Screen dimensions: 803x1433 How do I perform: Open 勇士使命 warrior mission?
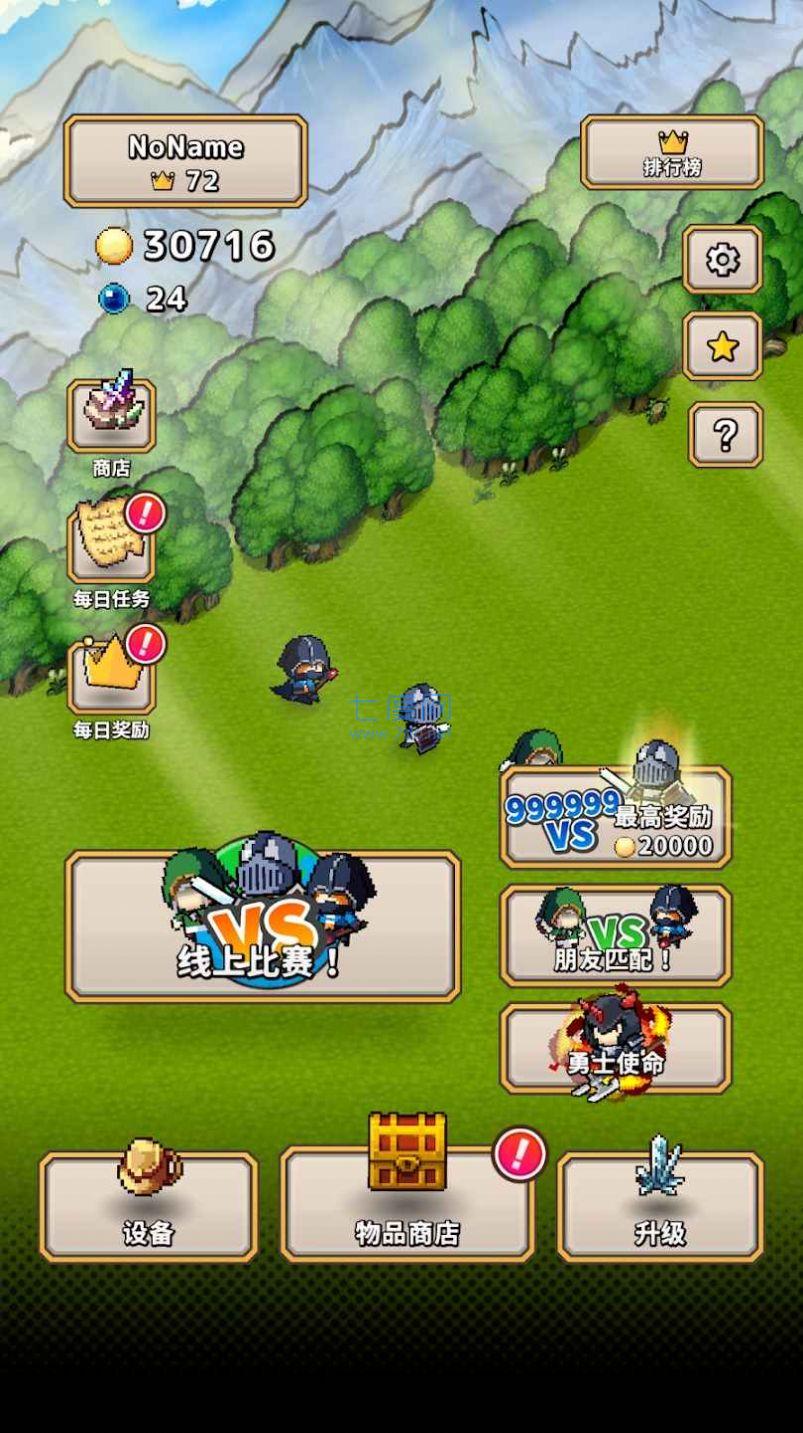615,1050
